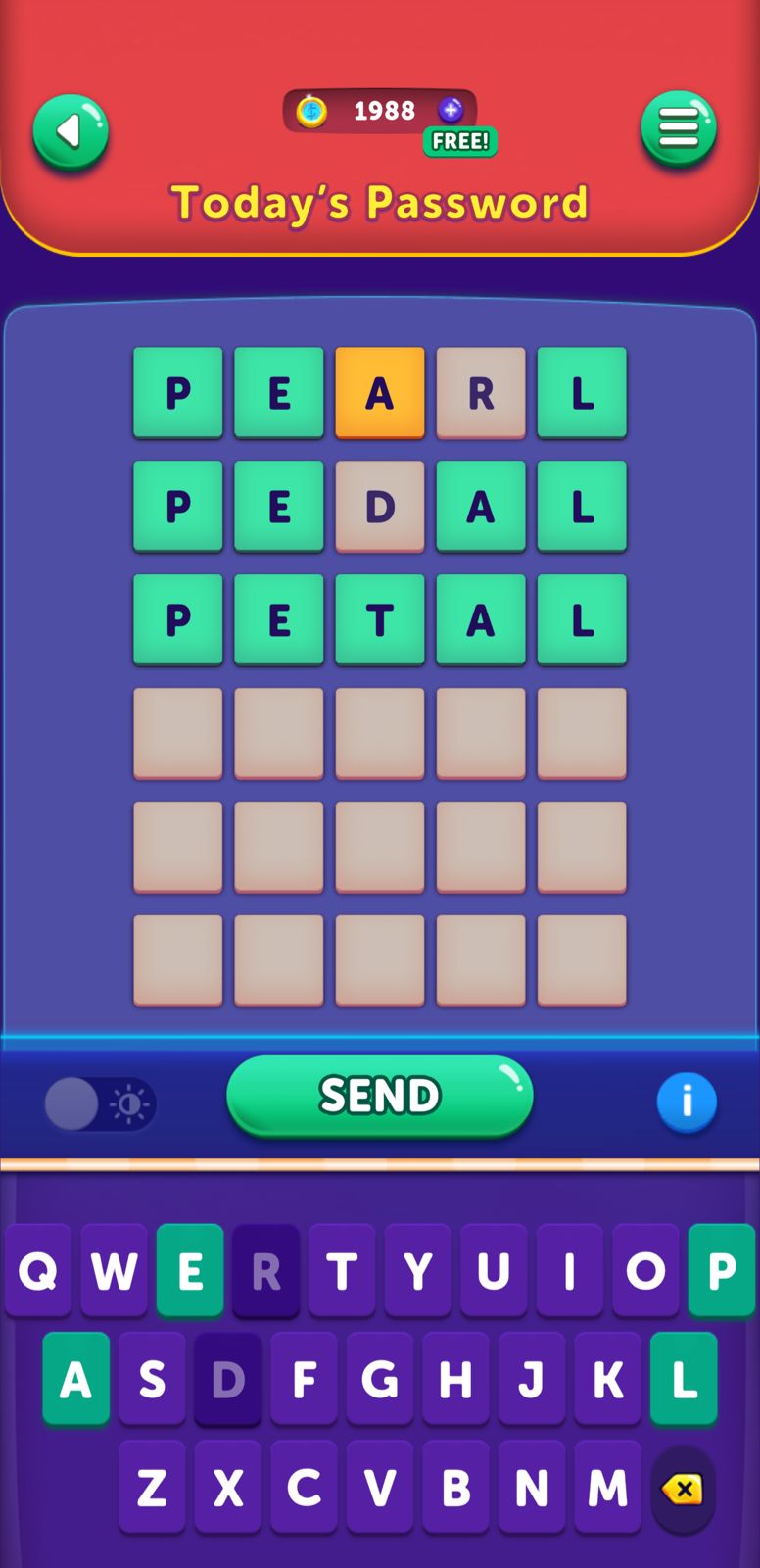
Task: Enter the letter O
Action: 645,1271
